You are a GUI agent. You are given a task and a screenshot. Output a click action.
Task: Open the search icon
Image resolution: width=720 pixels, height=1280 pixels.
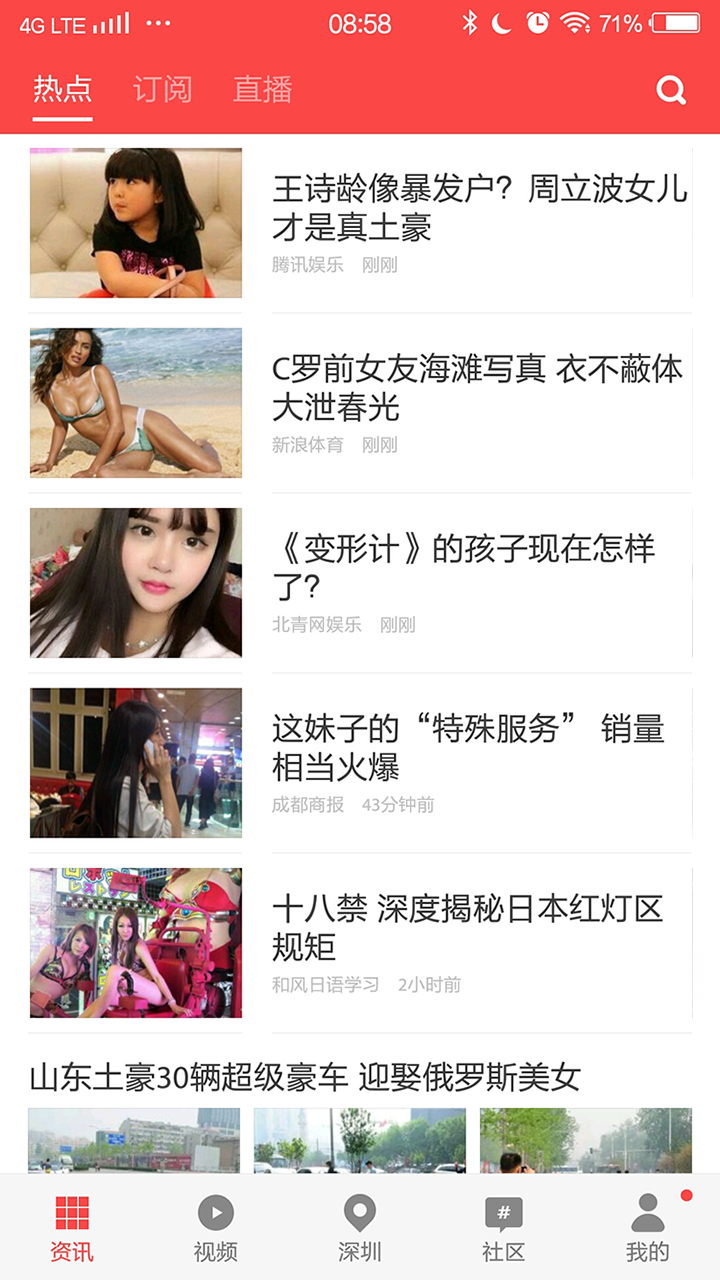pyautogui.click(x=671, y=90)
